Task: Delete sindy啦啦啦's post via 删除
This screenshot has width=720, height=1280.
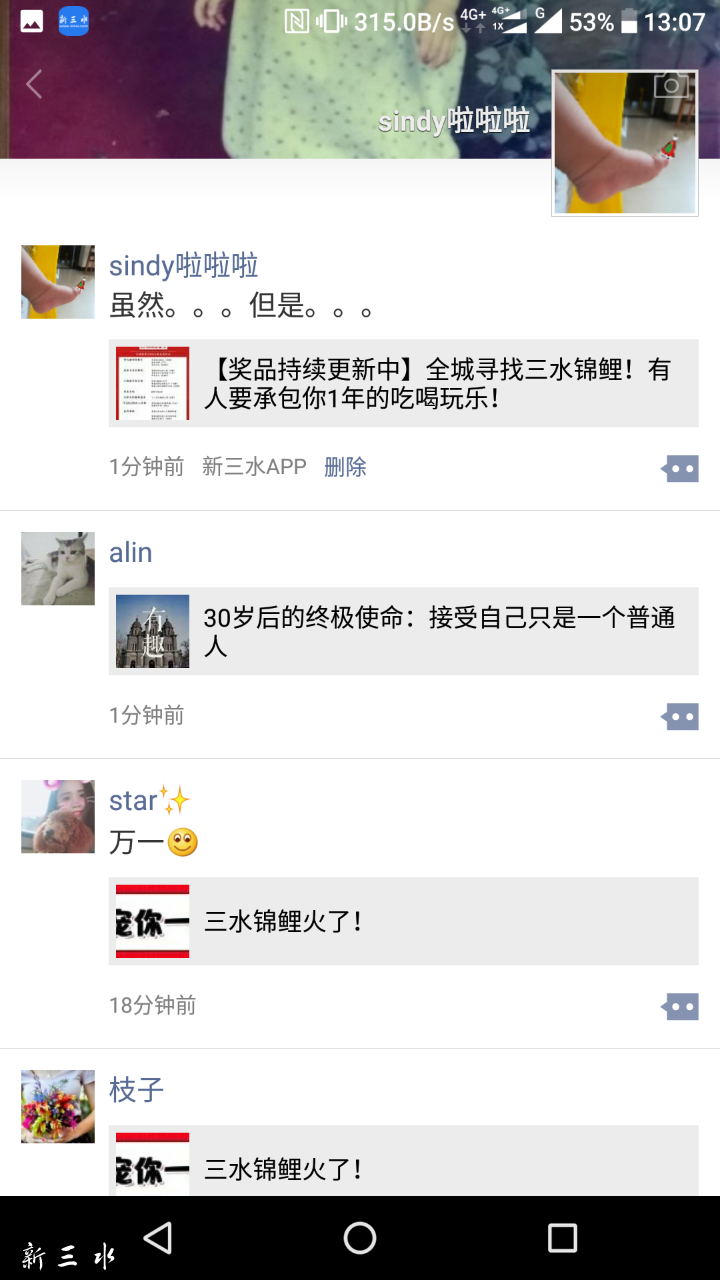Action: coord(345,467)
